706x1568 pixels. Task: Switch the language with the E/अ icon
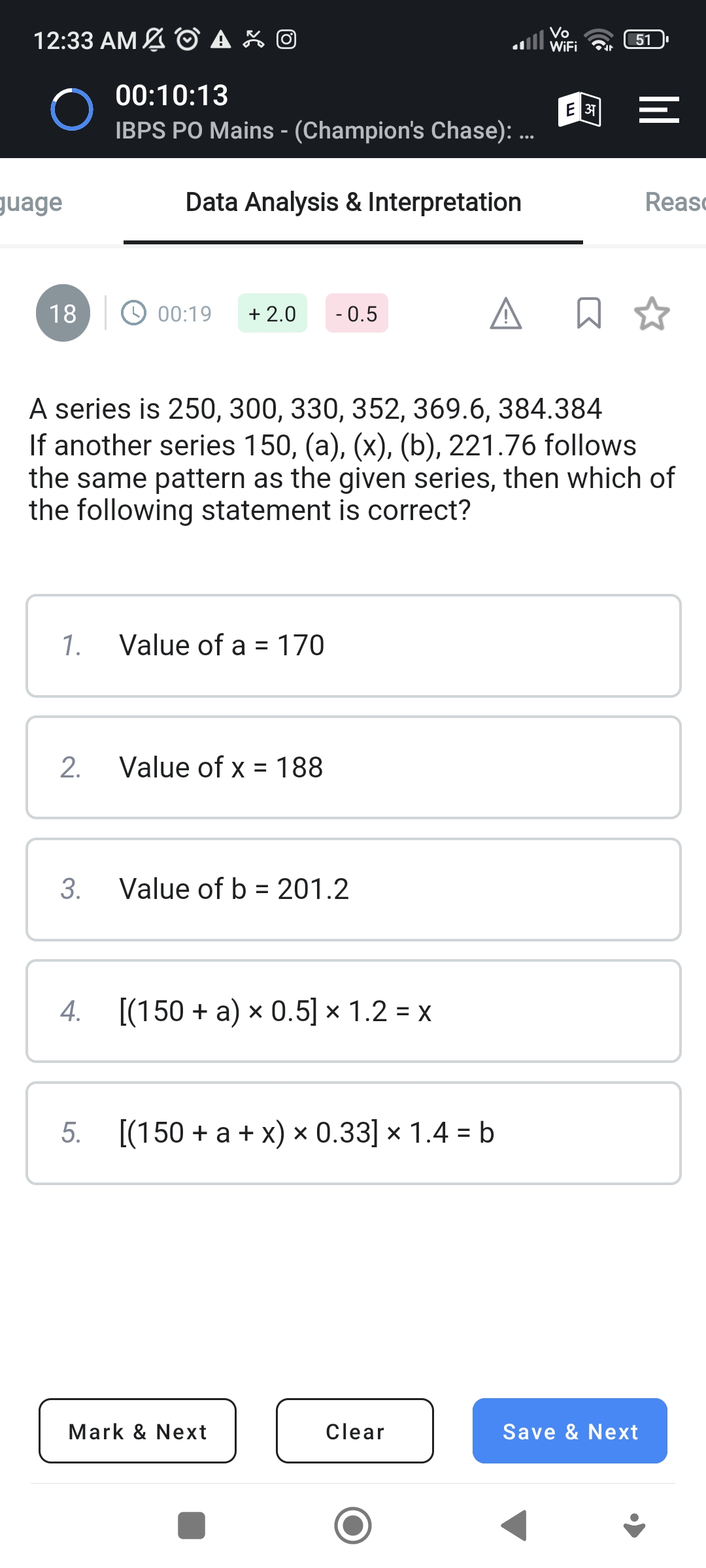click(x=579, y=110)
